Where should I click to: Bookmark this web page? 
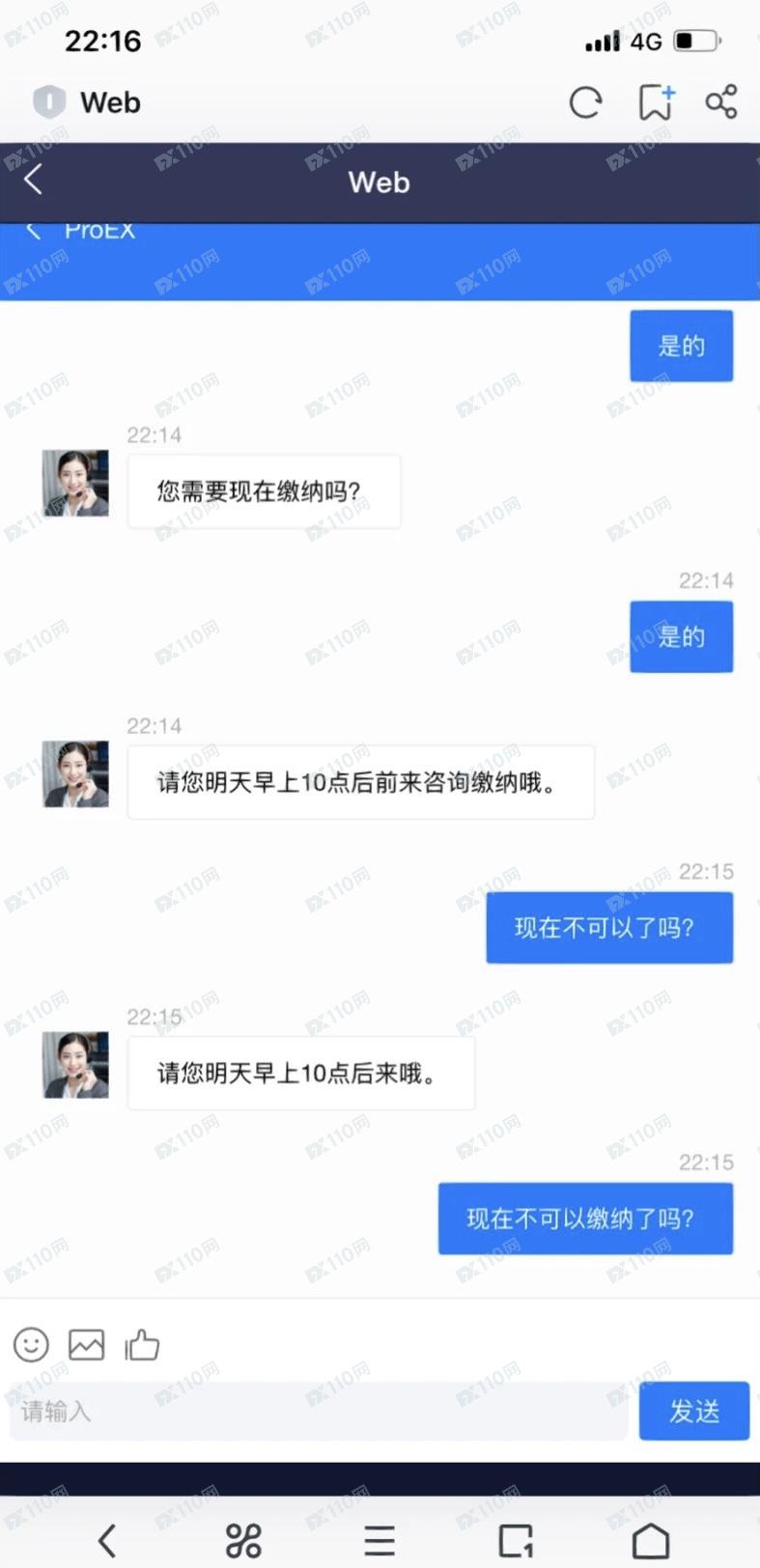click(656, 102)
